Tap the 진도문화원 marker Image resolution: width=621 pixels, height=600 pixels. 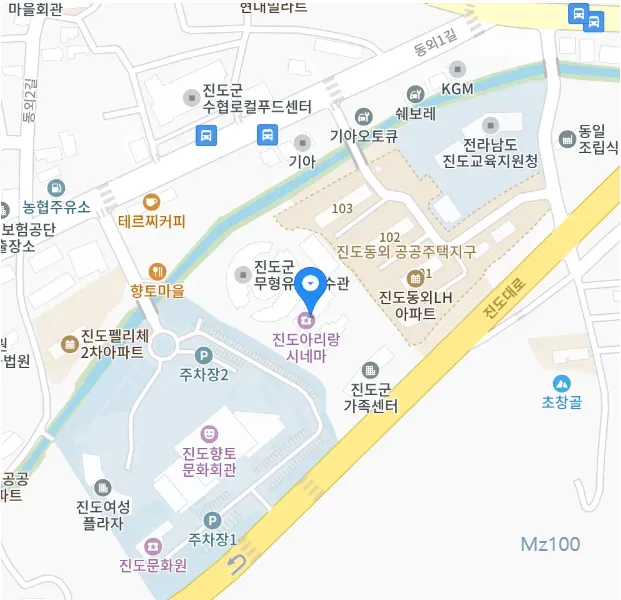point(152,546)
